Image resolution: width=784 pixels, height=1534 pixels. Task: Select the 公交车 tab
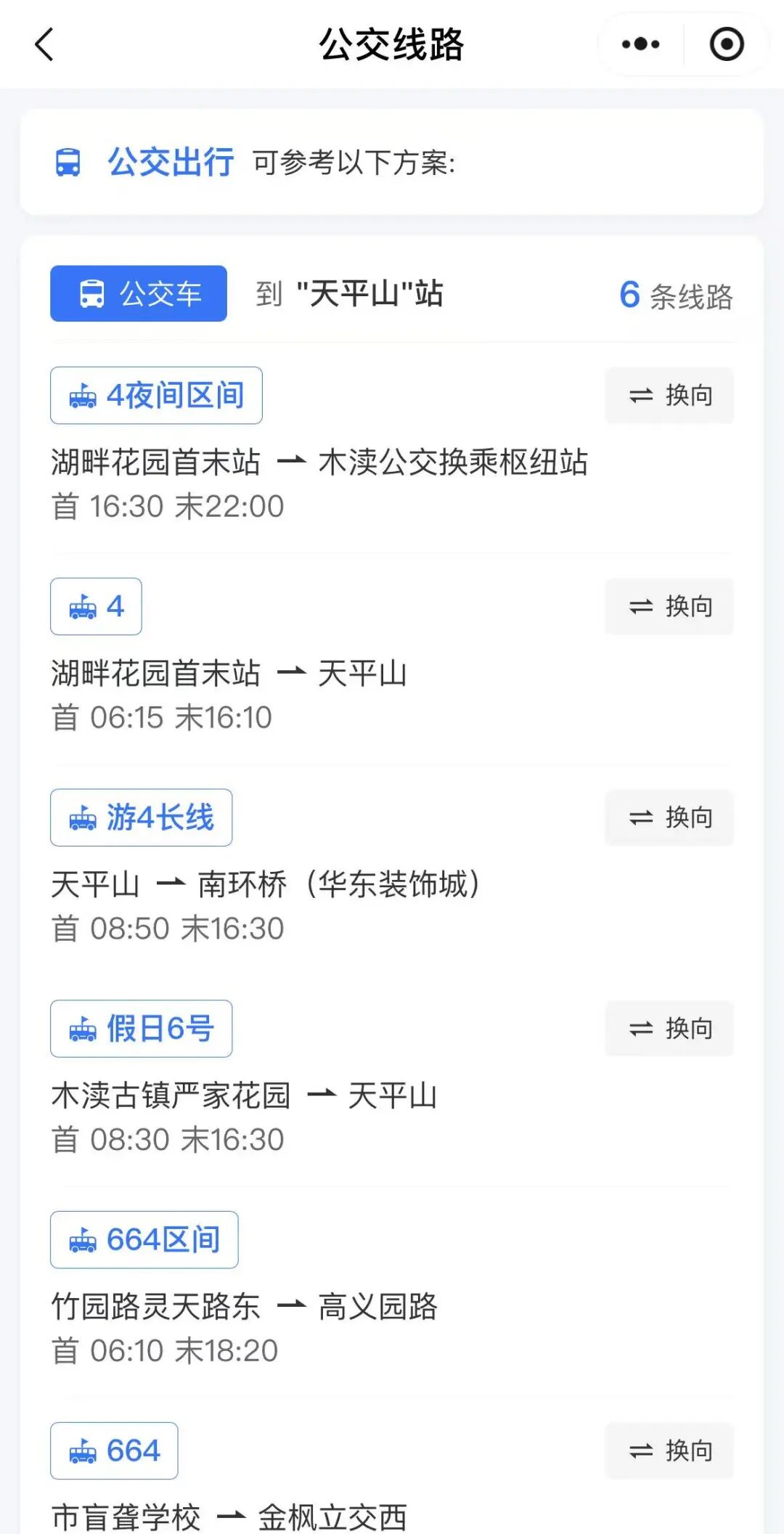click(139, 294)
